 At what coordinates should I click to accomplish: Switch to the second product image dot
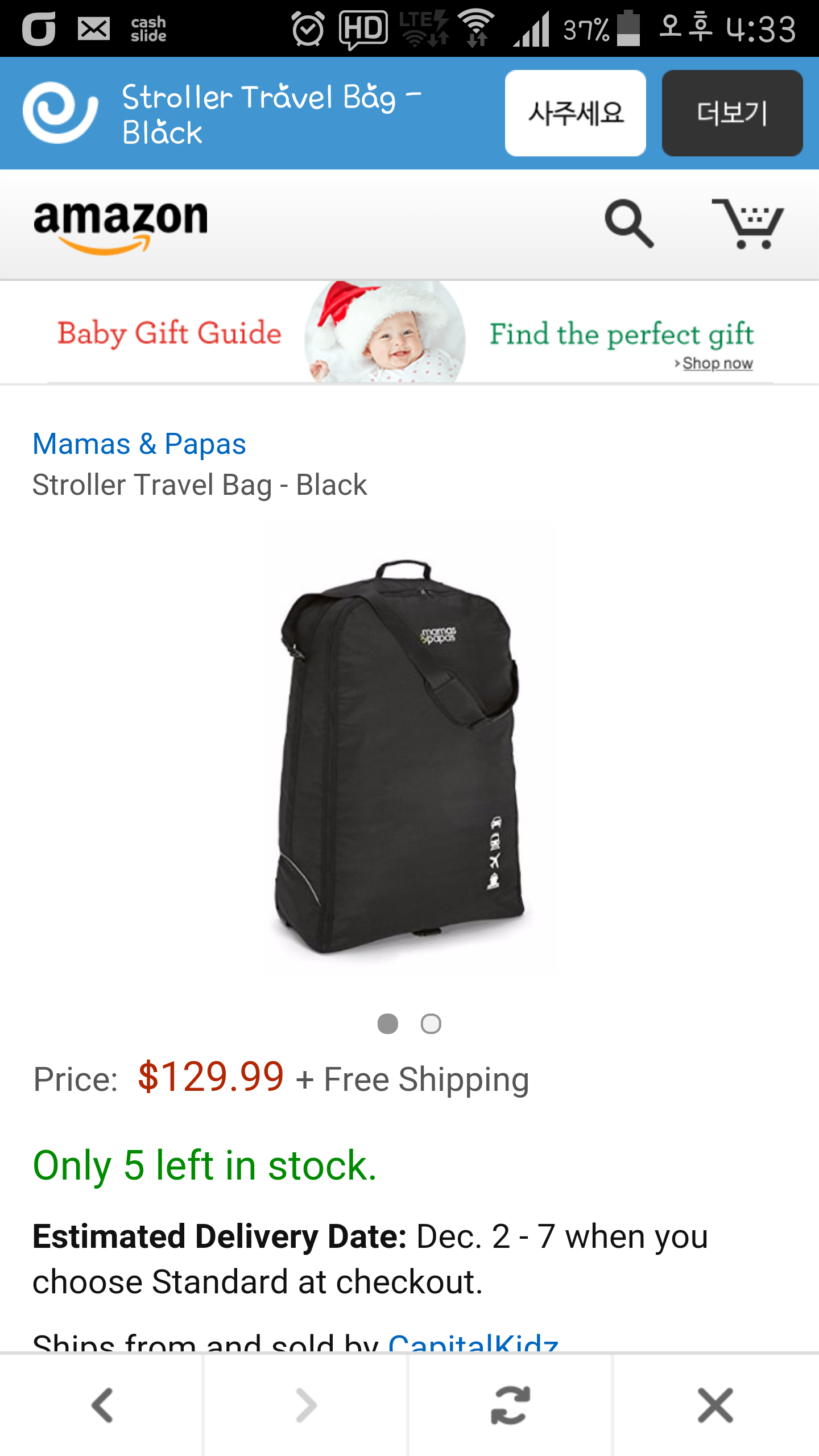click(x=431, y=1024)
